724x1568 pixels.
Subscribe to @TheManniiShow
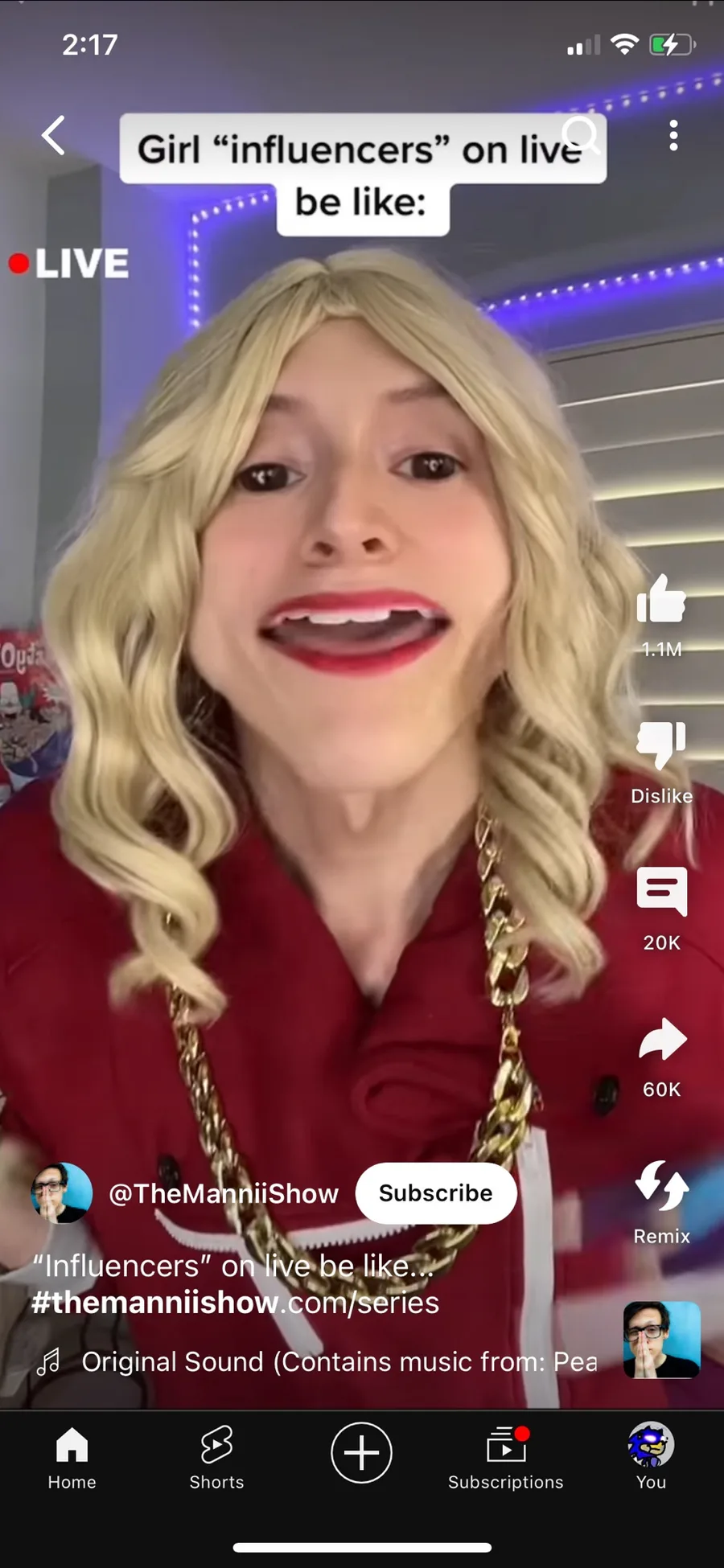(436, 1193)
